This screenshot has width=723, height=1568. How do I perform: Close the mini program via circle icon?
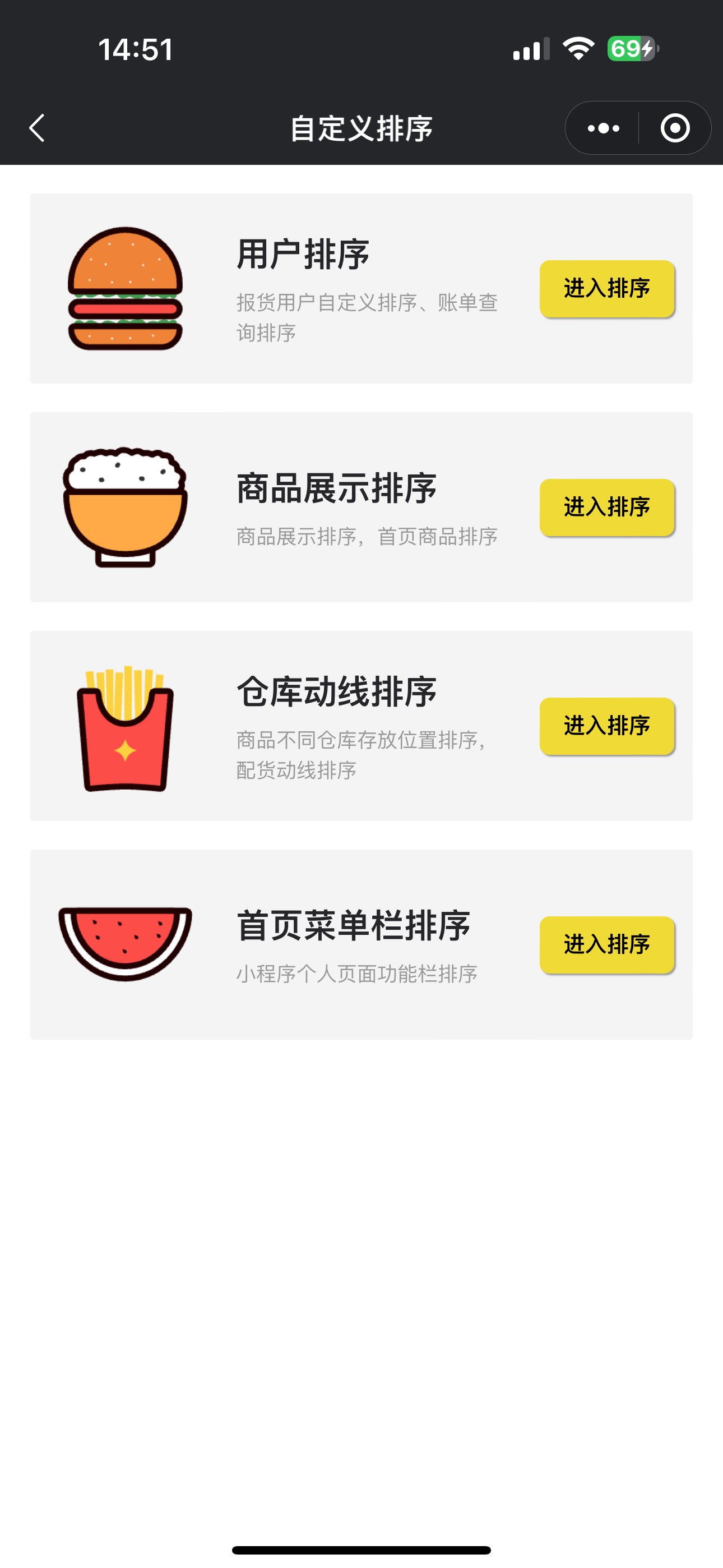(675, 128)
